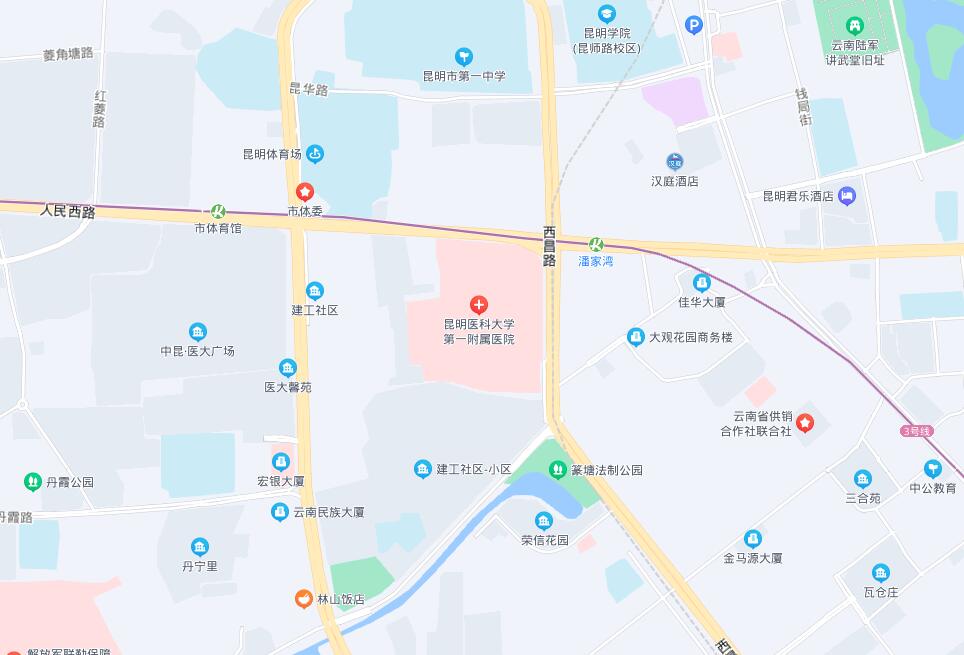The width and height of the screenshot is (964, 655).
Task: Select the 大观花园商务楼 marker
Action: click(635, 337)
